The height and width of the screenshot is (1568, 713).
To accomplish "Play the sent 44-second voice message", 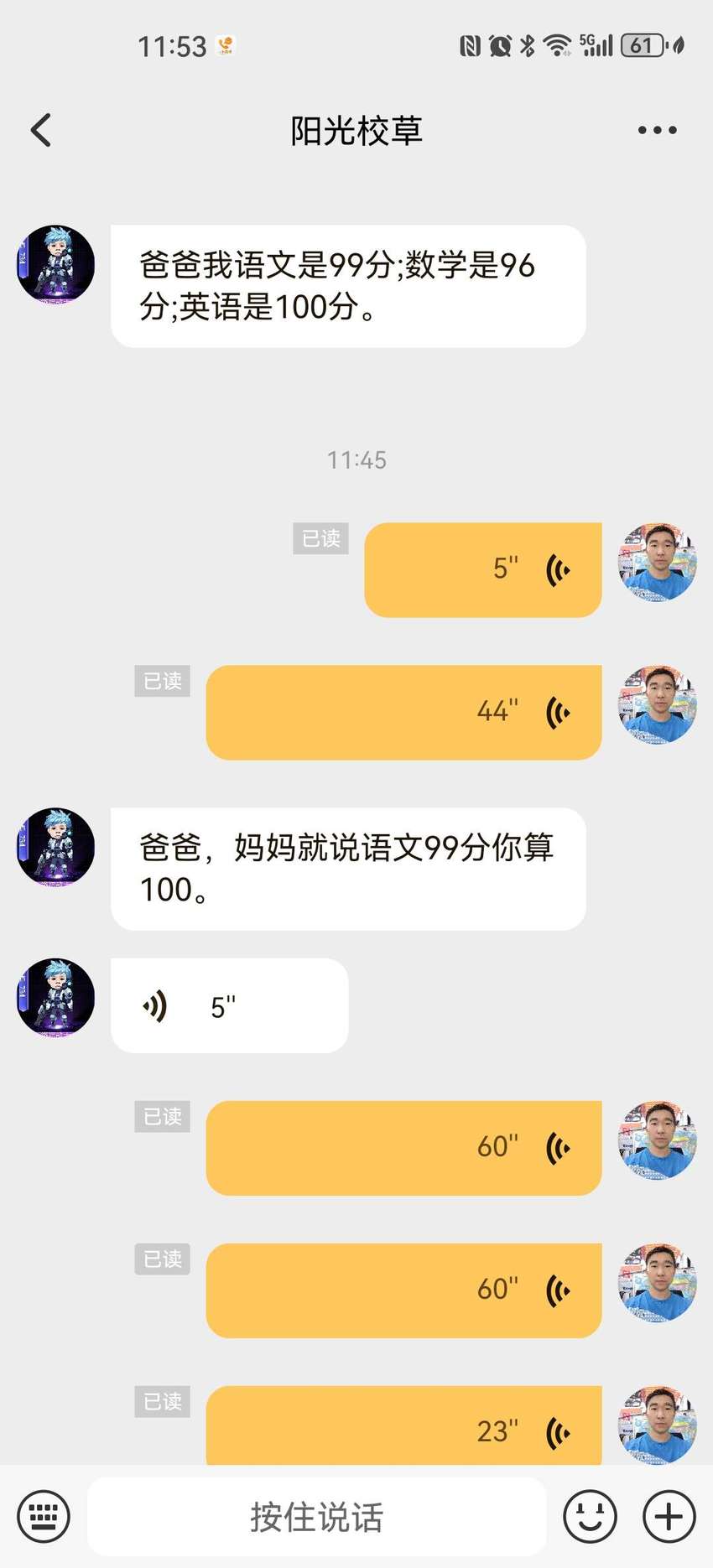I will pyautogui.click(x=403, y=713).
